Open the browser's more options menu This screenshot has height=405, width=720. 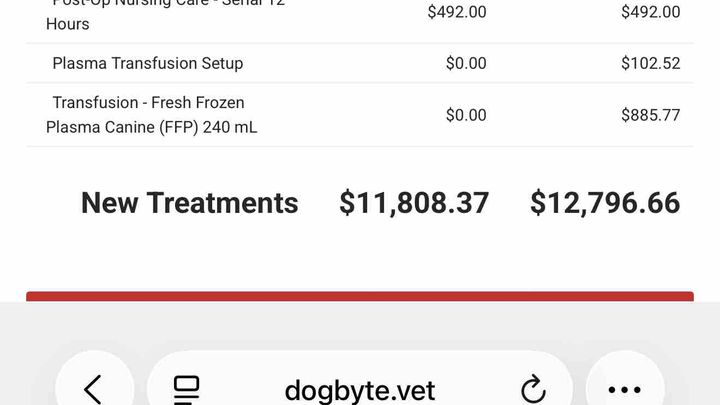coord(625,389)
